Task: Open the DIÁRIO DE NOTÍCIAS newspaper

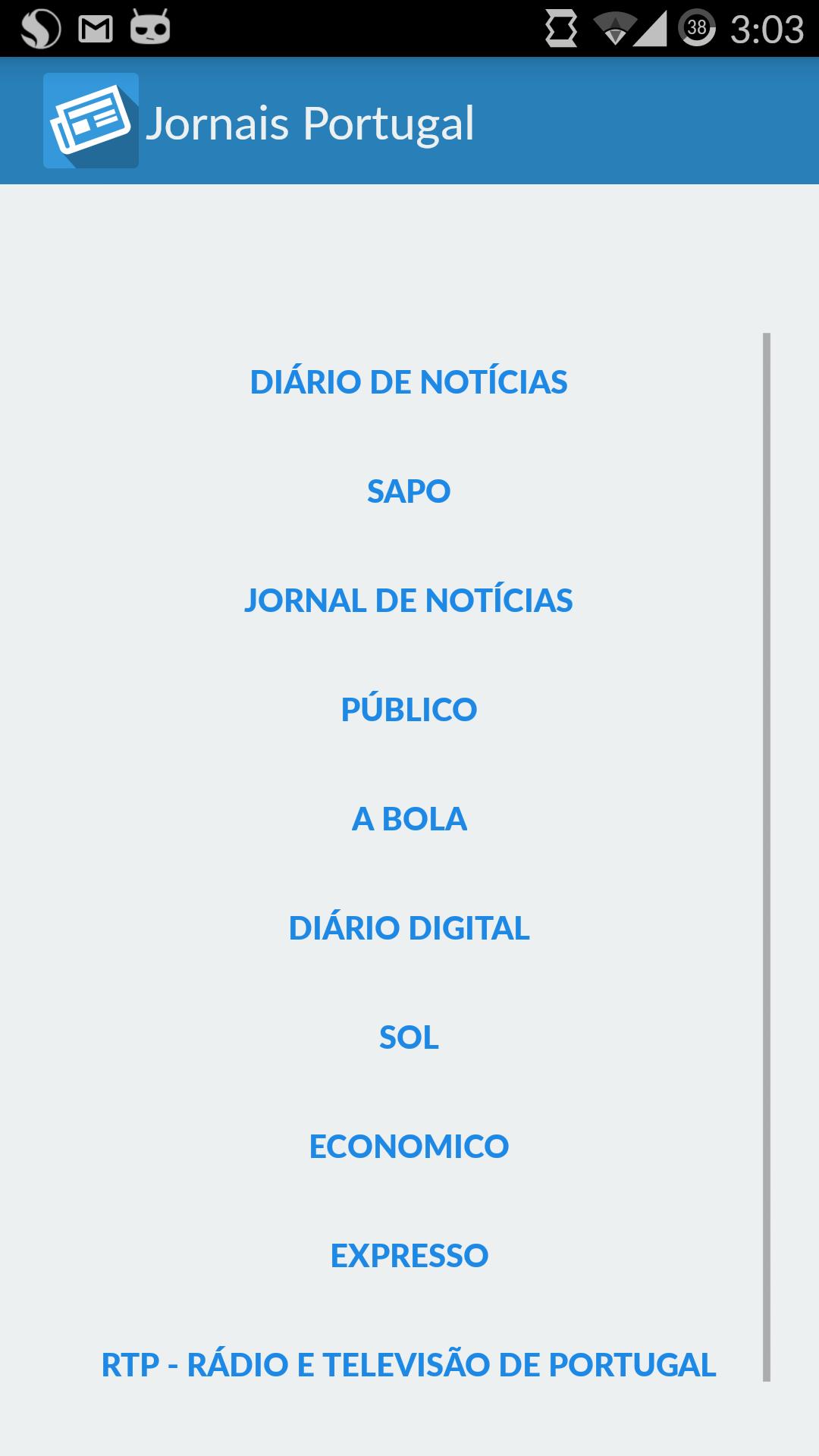Action: pos(408,382)
